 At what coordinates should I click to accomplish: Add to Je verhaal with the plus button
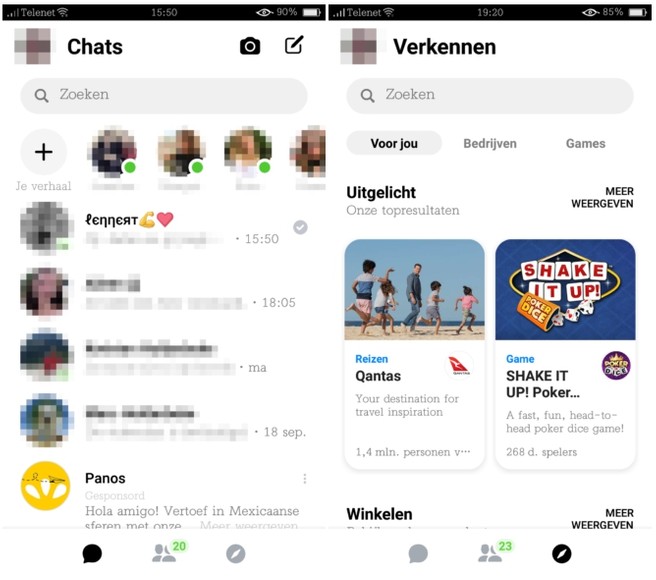click(44, 153)
